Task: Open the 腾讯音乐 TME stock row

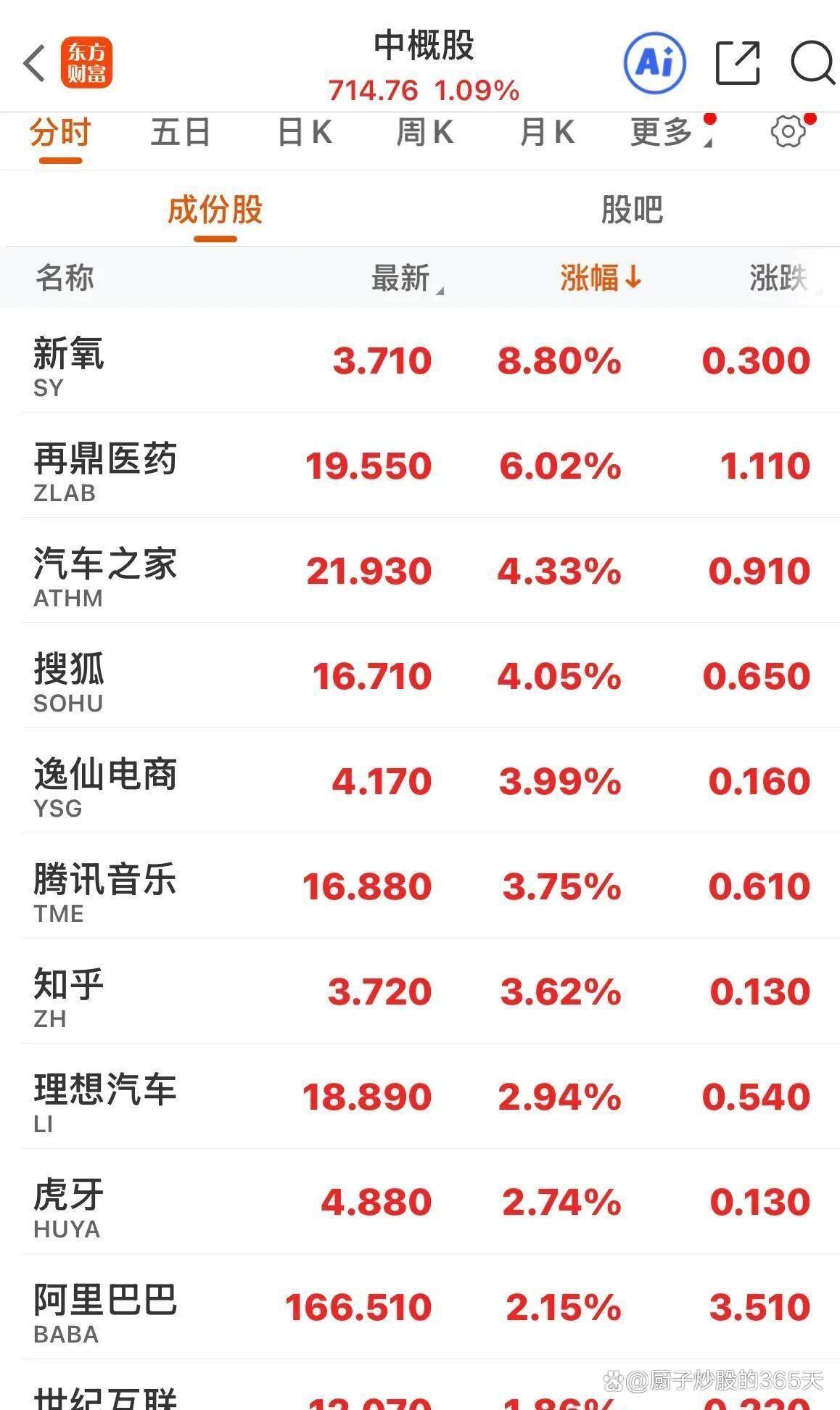Action: [421, 887]
